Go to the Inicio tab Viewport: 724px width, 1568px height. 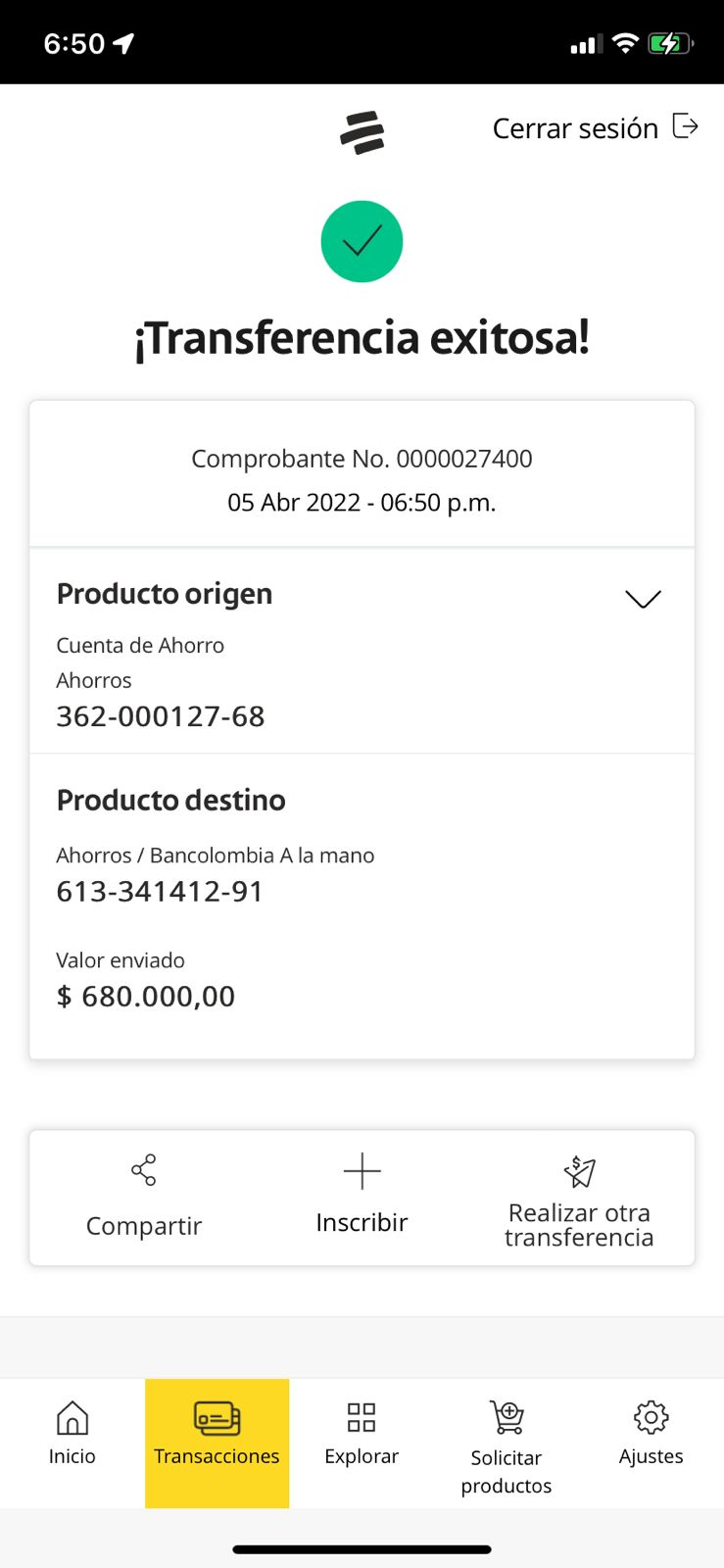coord(72,1434)
